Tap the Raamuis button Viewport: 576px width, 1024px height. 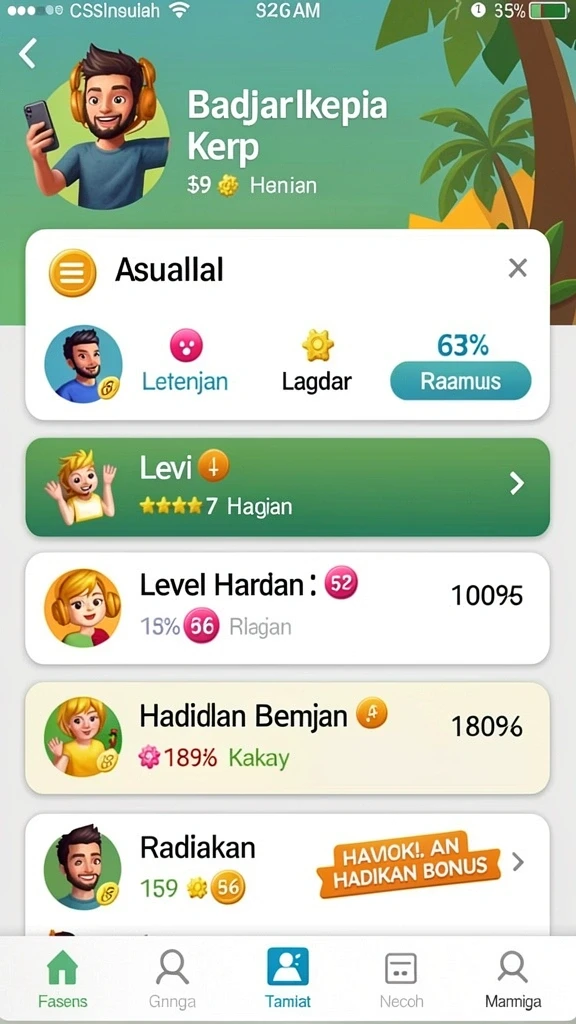pos(460,381)
